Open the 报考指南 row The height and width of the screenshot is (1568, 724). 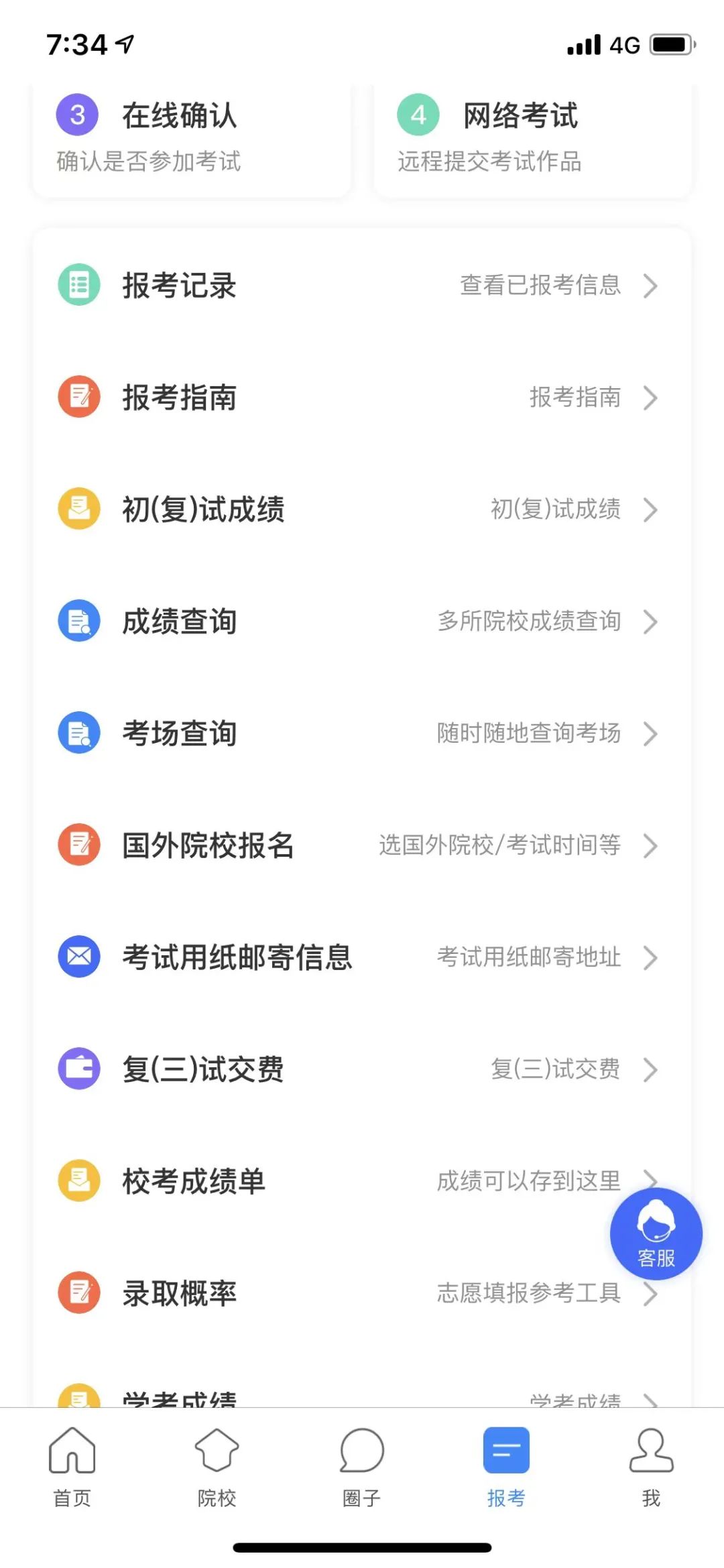point(362,398)
